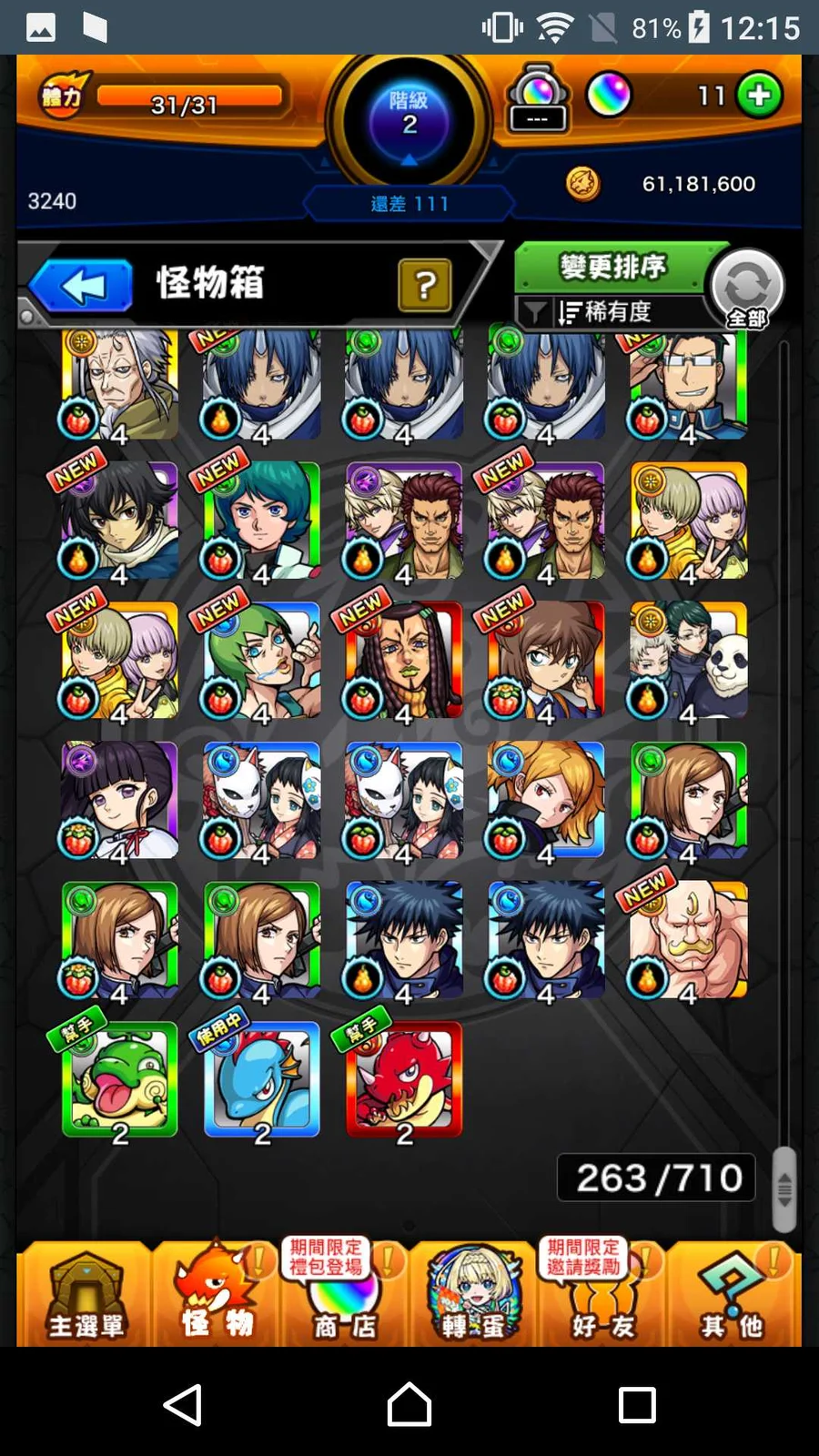Tap the scrollbar handle beside the counter
This screenshot has height=1456, width=819.
[x=784, y=1188]
